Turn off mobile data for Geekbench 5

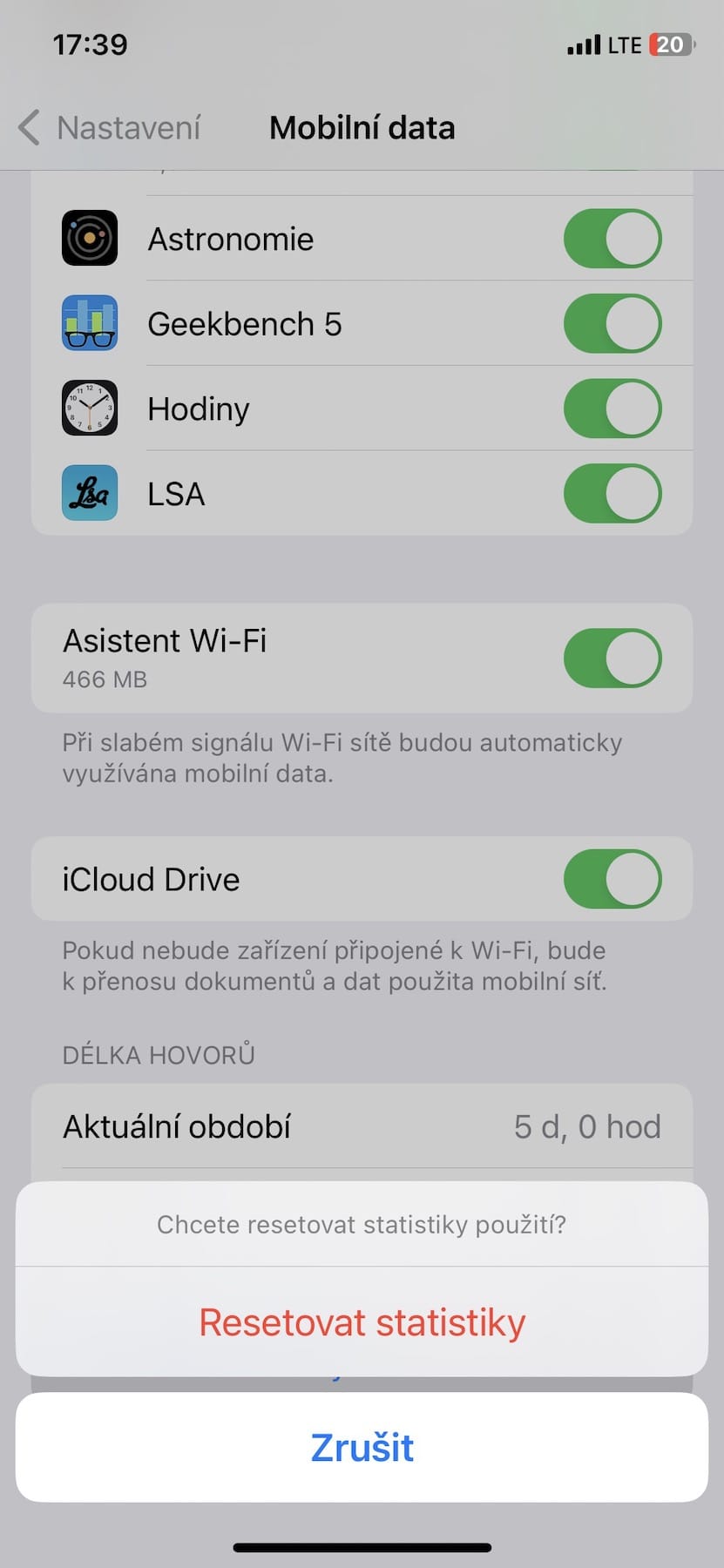tap(612, 324)
